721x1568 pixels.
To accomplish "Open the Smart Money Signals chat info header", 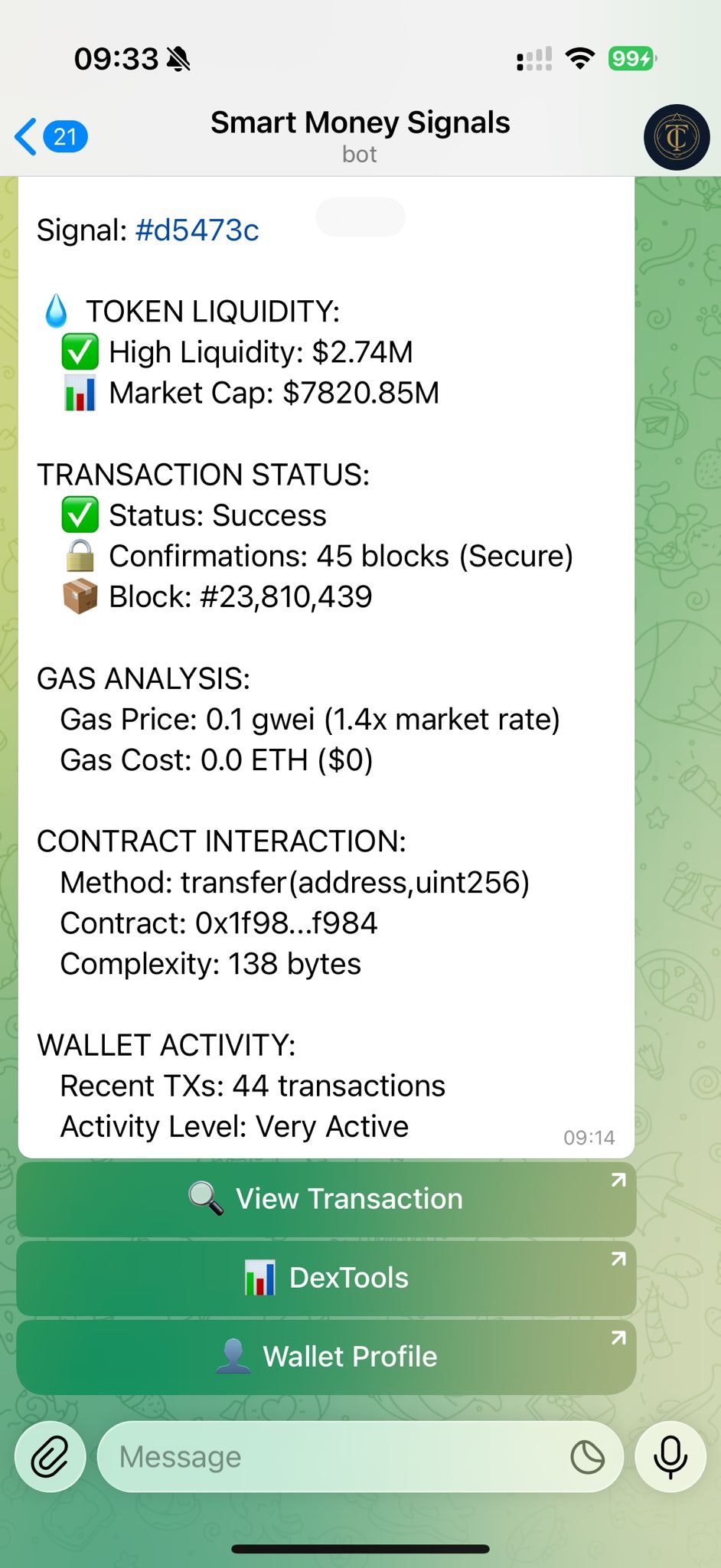I will pos(360,136).
